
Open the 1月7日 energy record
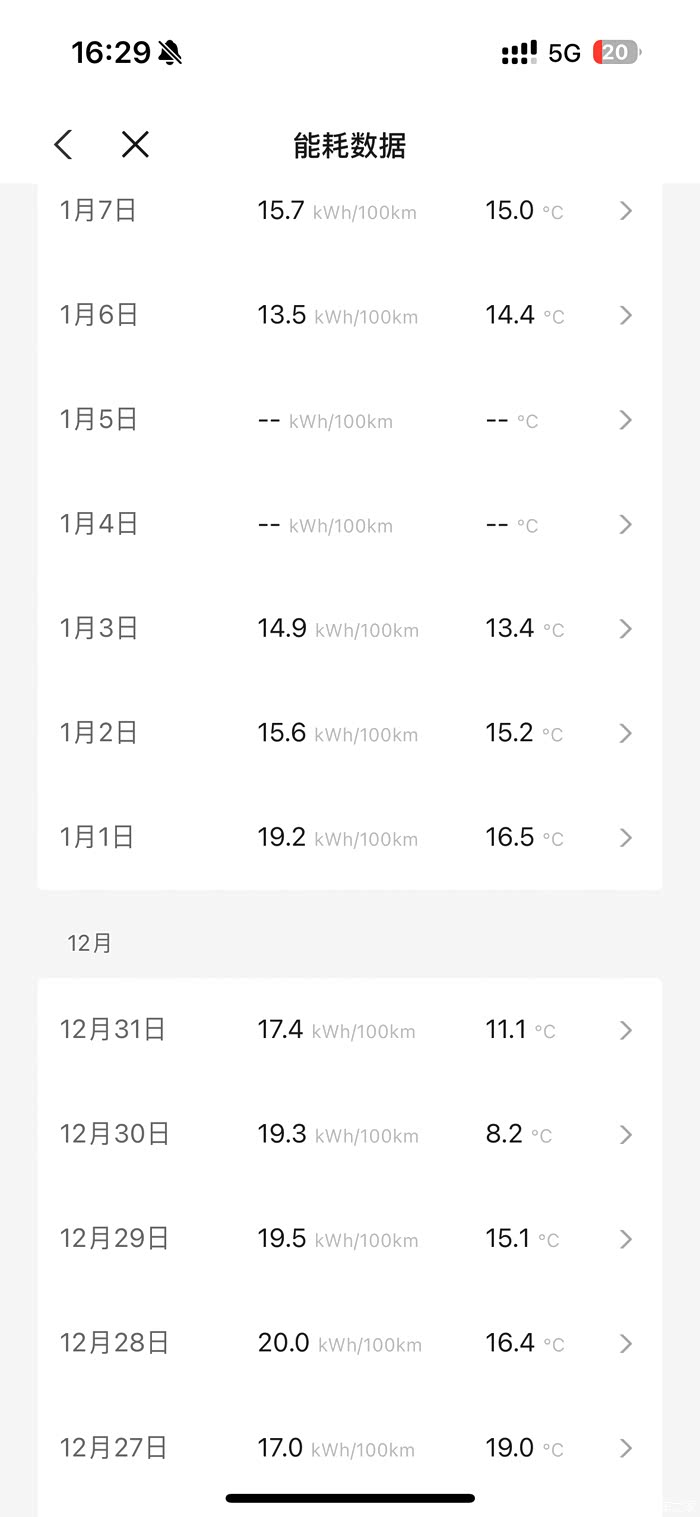click(350, 211)
